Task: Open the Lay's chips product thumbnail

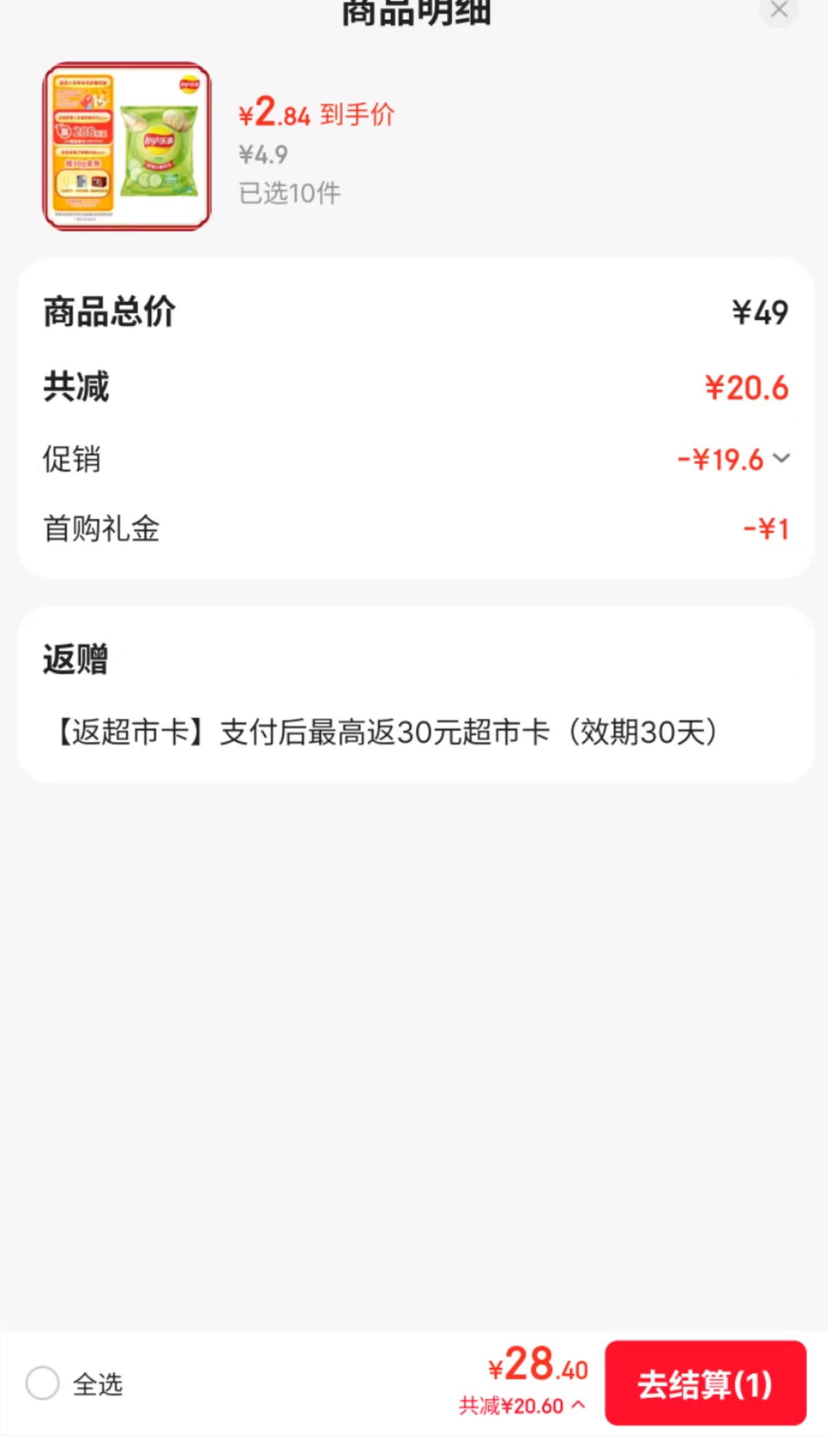Action: 127,146
